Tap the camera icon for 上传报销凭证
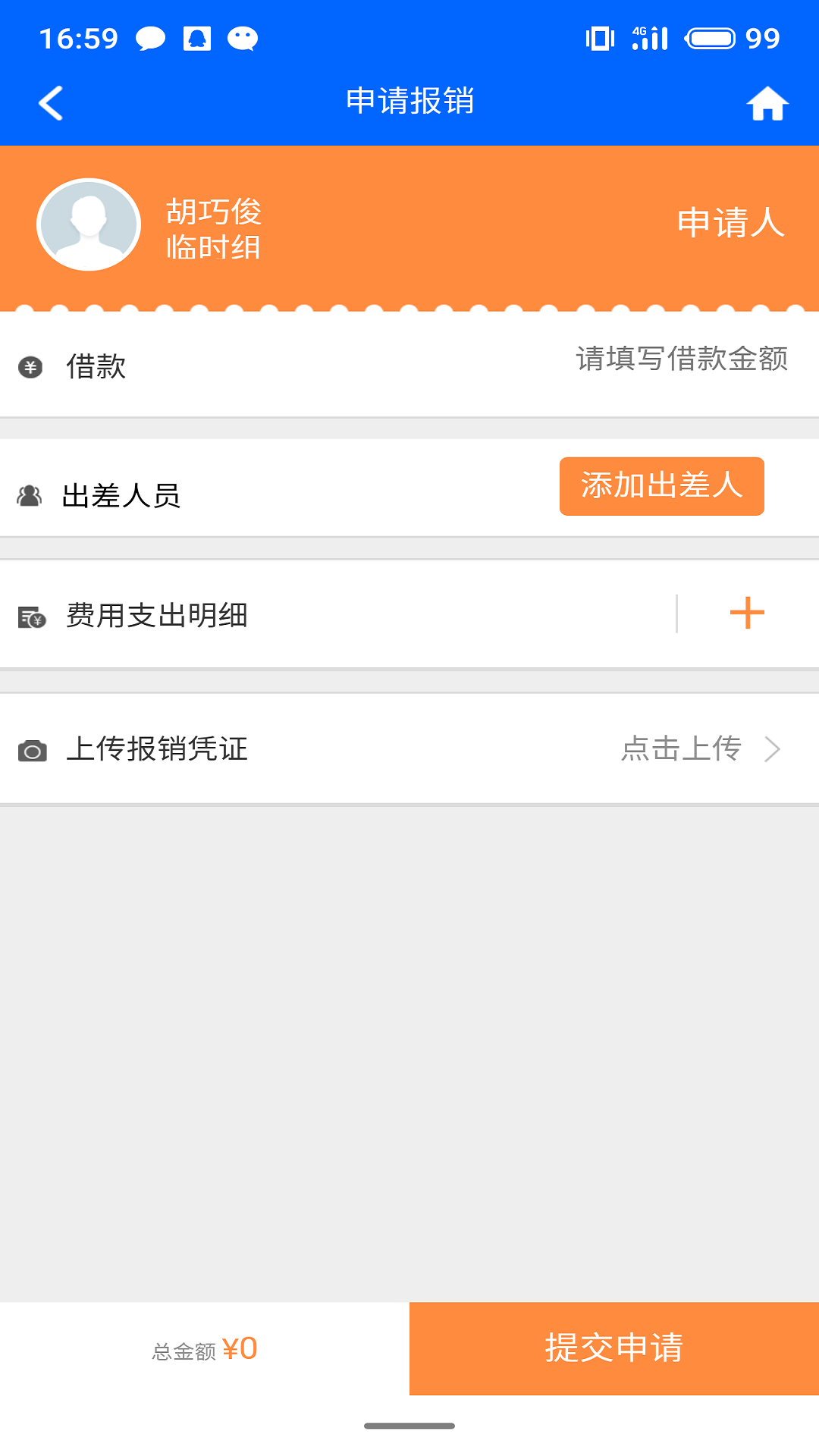This screenshot has width=819, height=1456. pyautogui.click(x=31, y=749)
